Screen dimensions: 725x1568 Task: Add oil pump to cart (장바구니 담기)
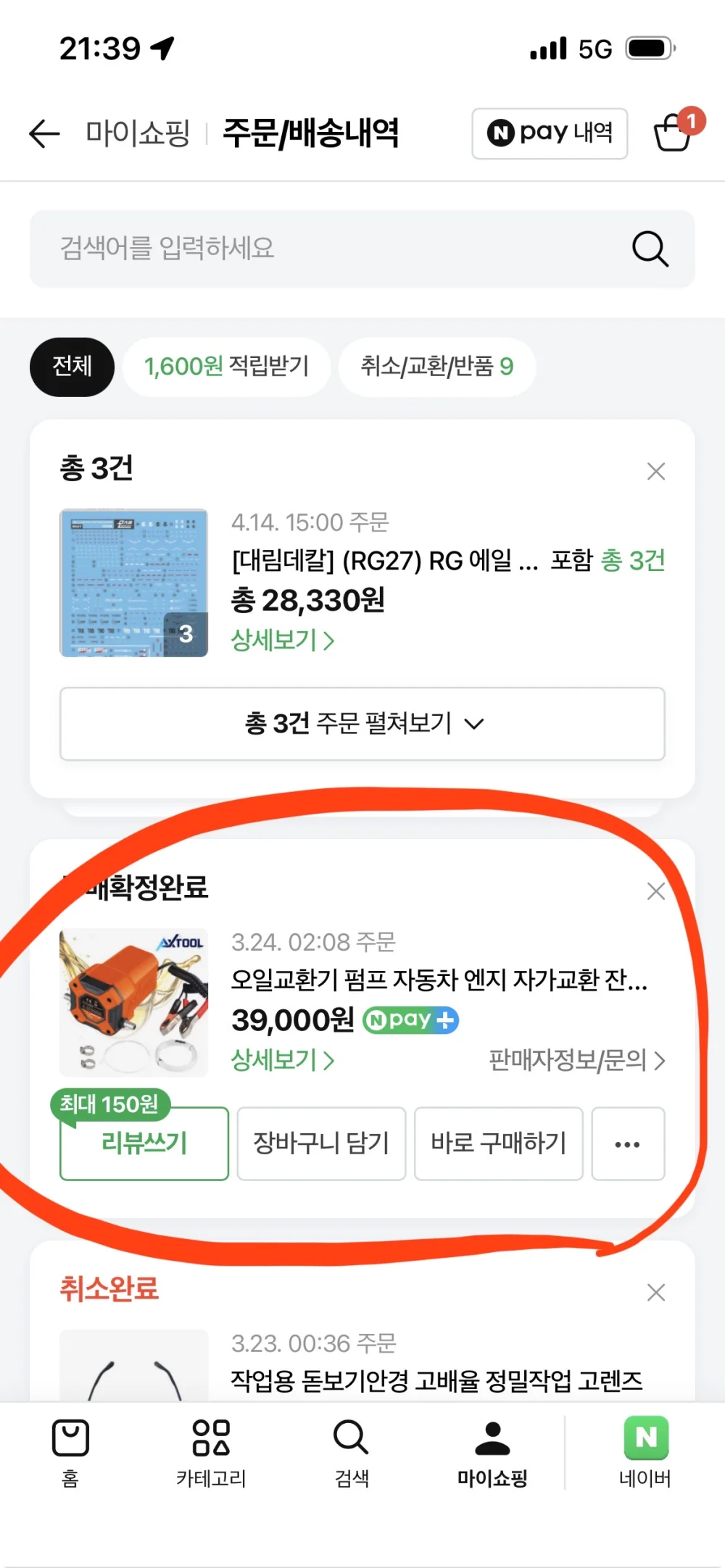point(321,1143)
